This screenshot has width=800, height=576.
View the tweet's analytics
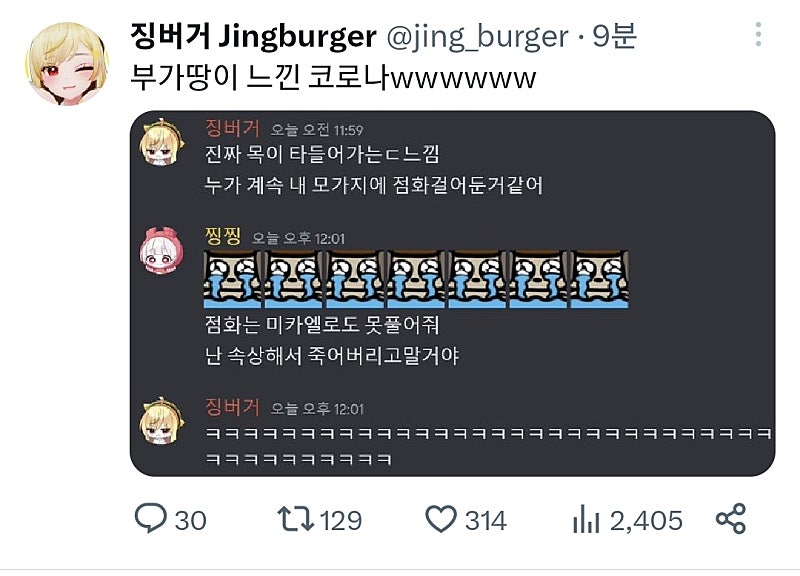click(585, 519)
